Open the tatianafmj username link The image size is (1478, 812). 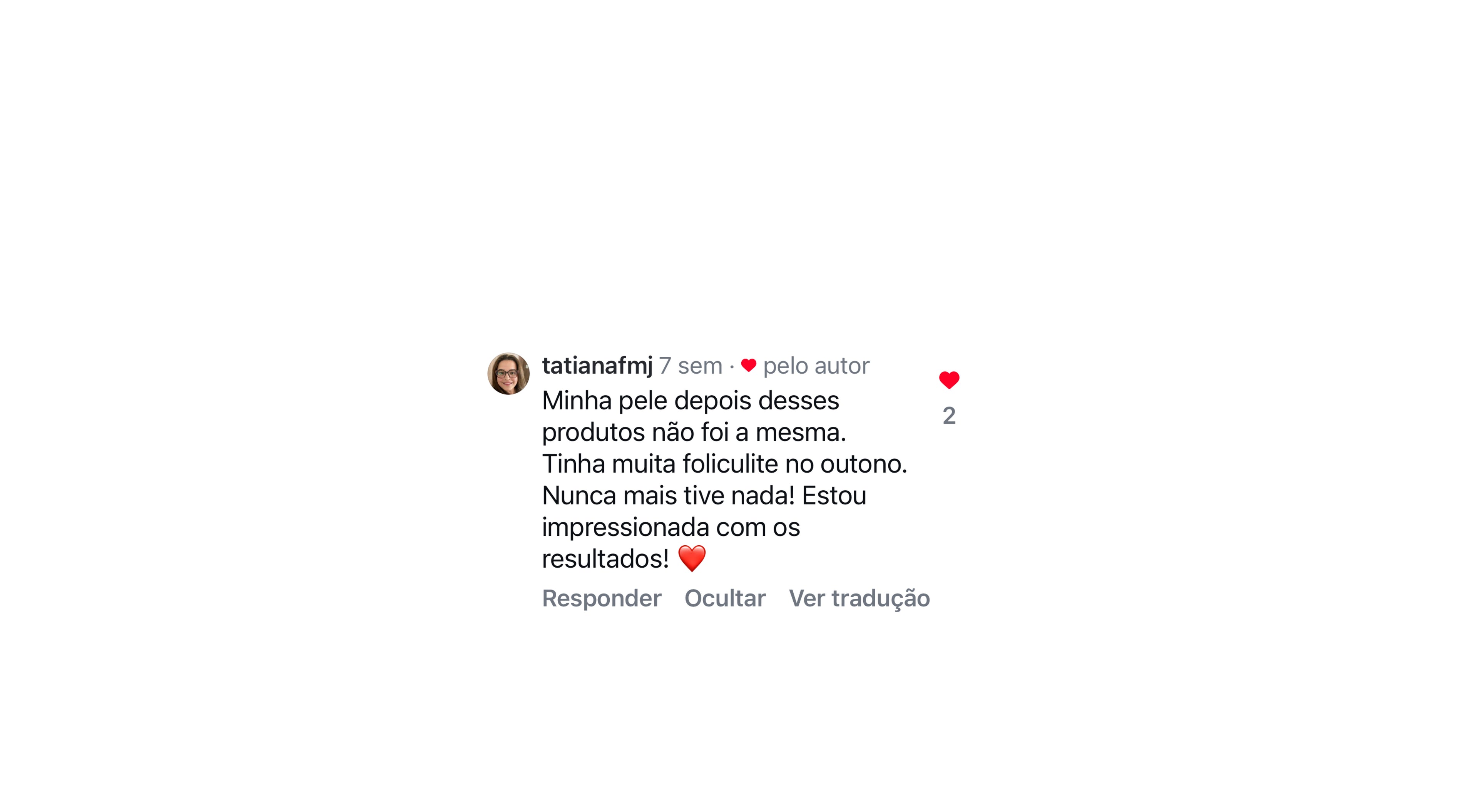point(597,366)
